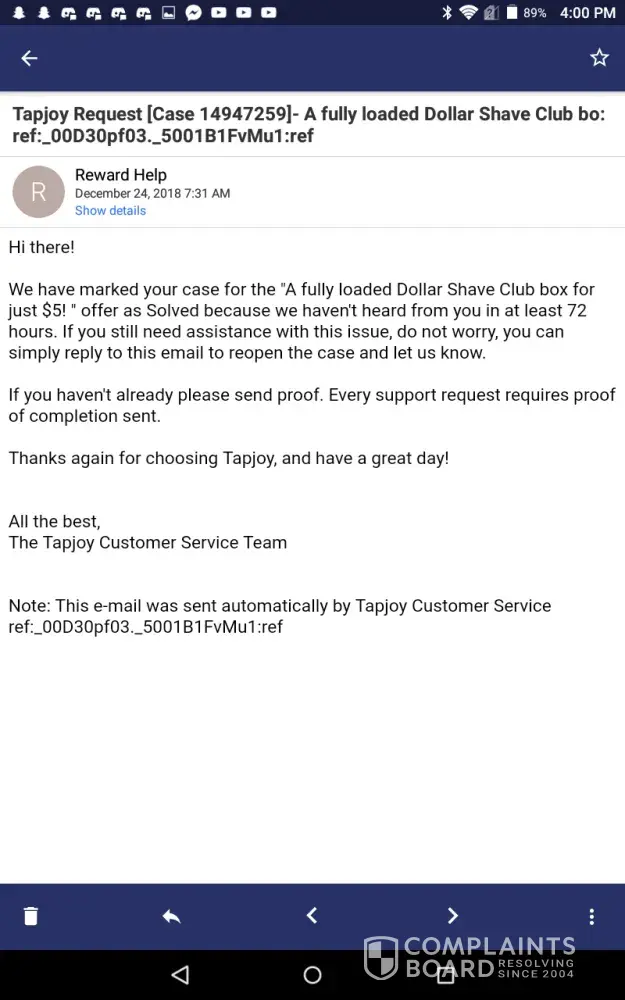625x1000 pixels.
Task: Go back to the inbox
Action: coord(30,58)
